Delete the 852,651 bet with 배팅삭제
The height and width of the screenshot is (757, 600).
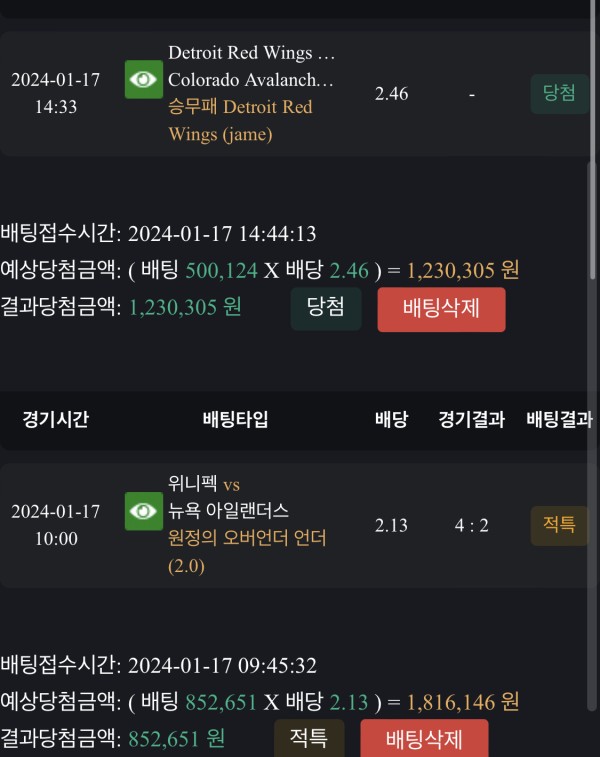(x=424, y=739)
